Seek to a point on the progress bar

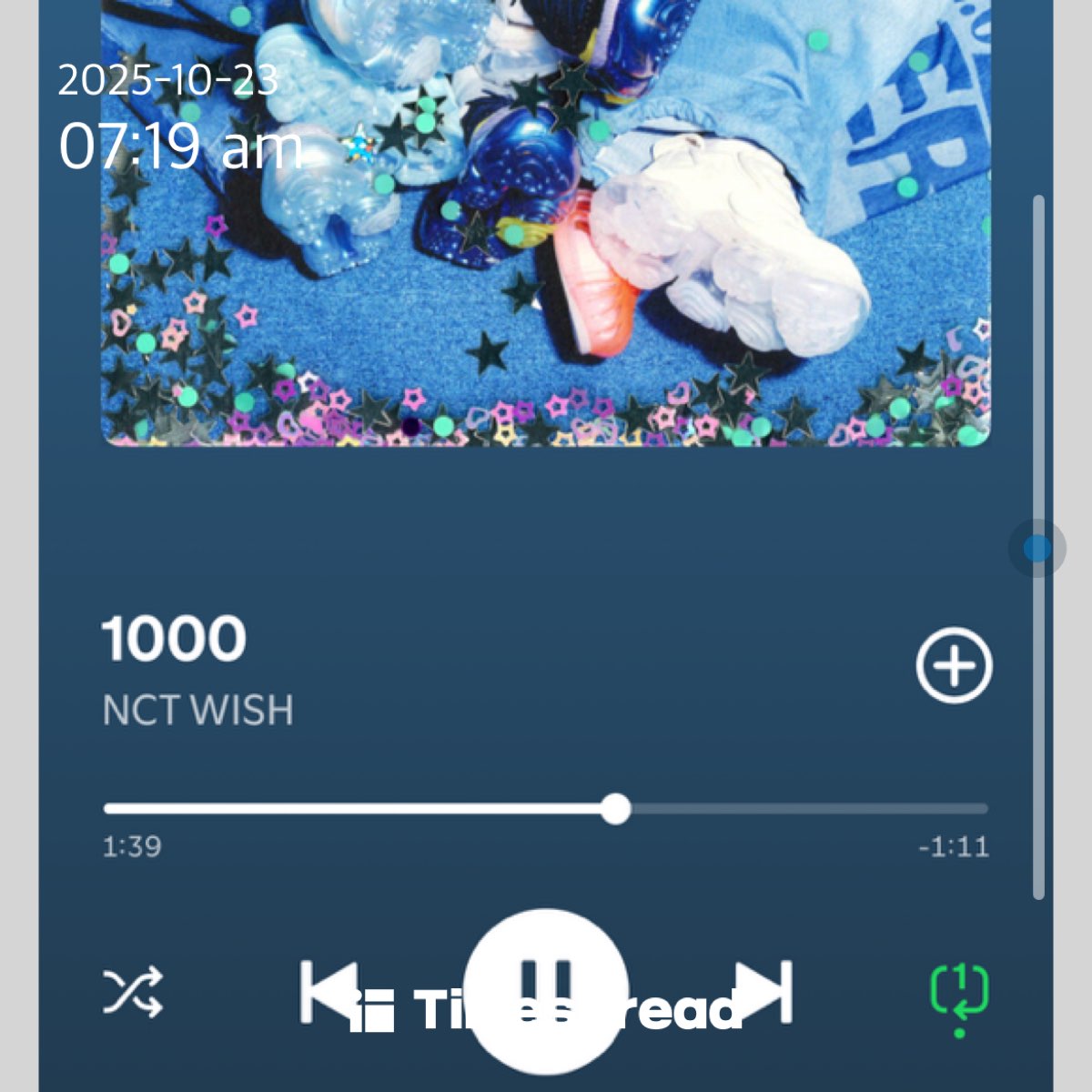pyautogui.click(x=801, y=808)
